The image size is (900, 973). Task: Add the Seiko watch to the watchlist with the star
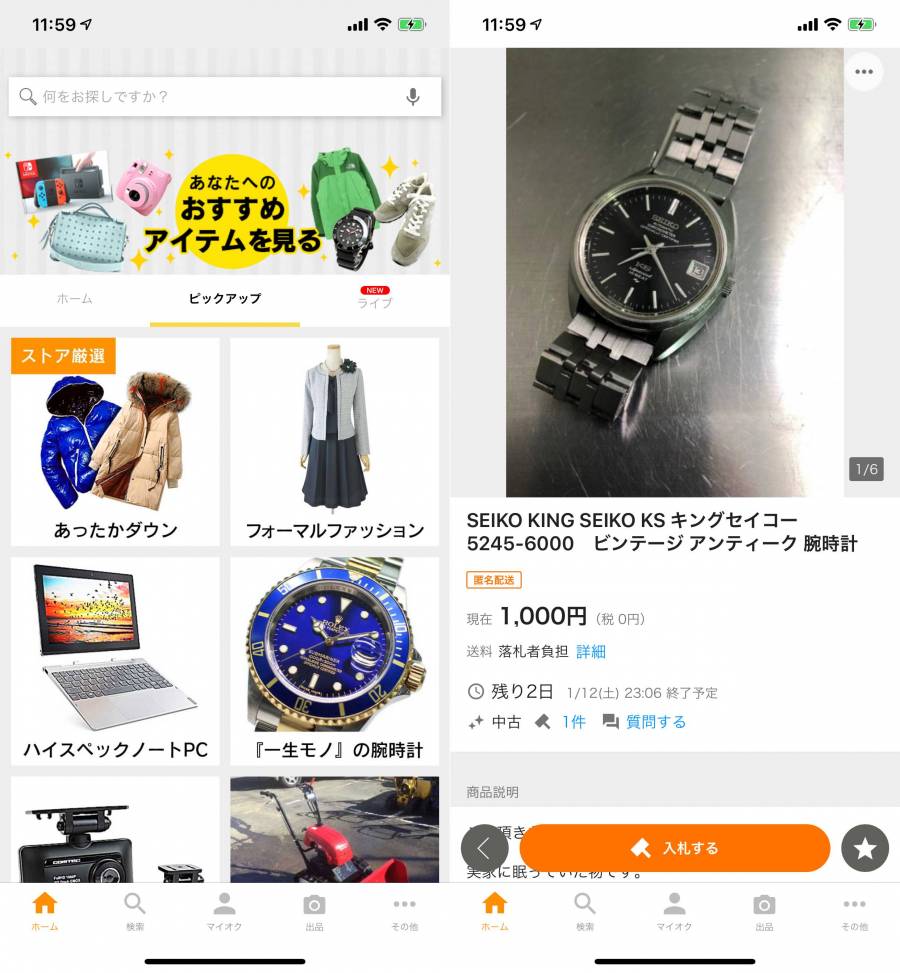click(x=865, y=849)
